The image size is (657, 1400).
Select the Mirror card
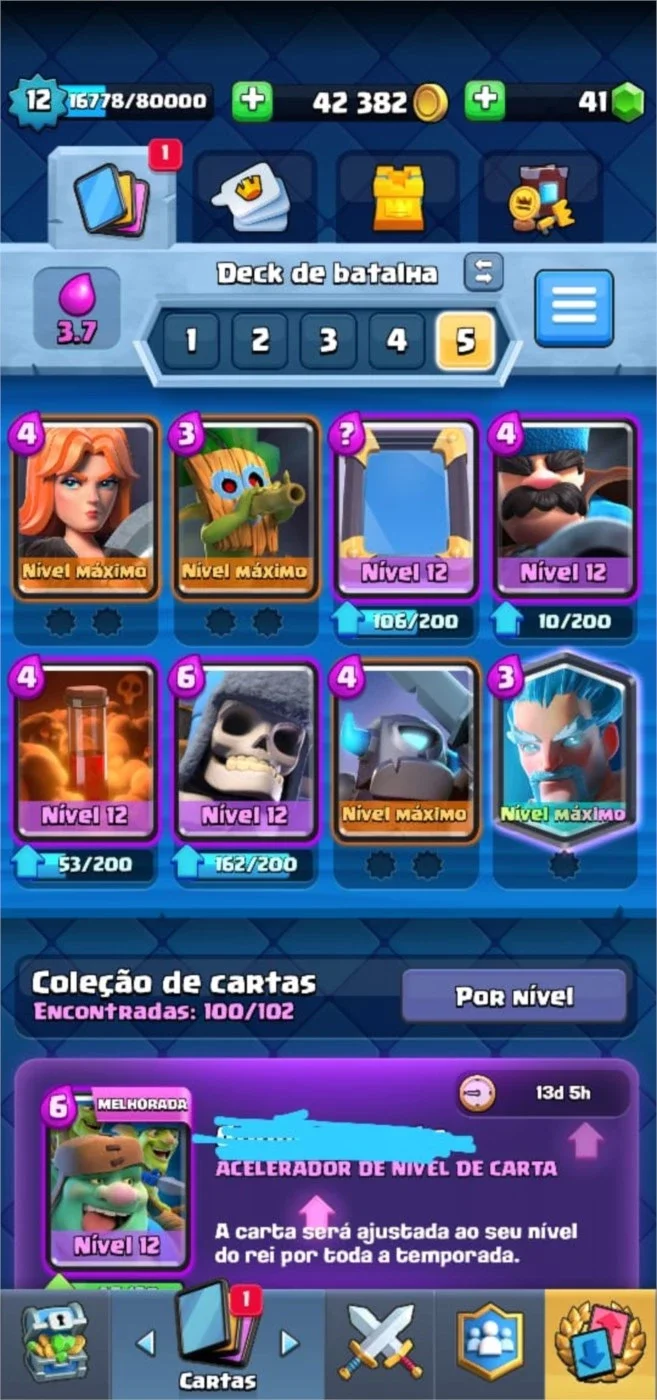pos(405,508)
